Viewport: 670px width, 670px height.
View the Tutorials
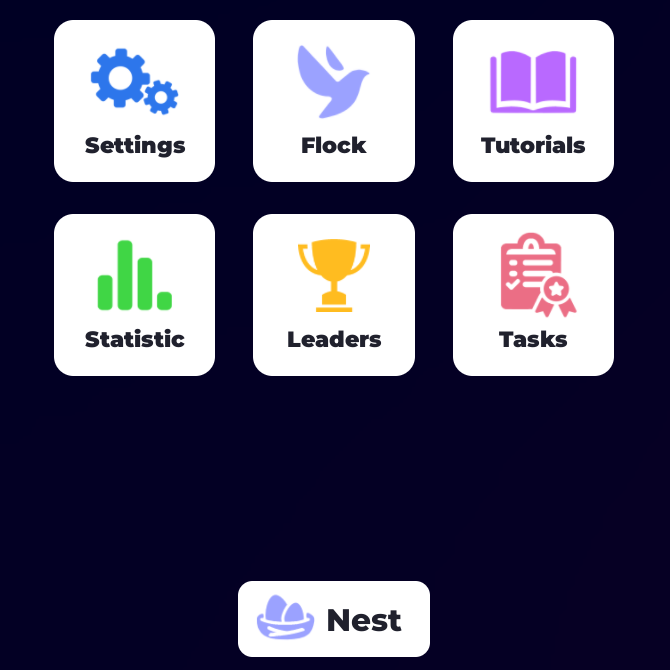coord(533,101)
